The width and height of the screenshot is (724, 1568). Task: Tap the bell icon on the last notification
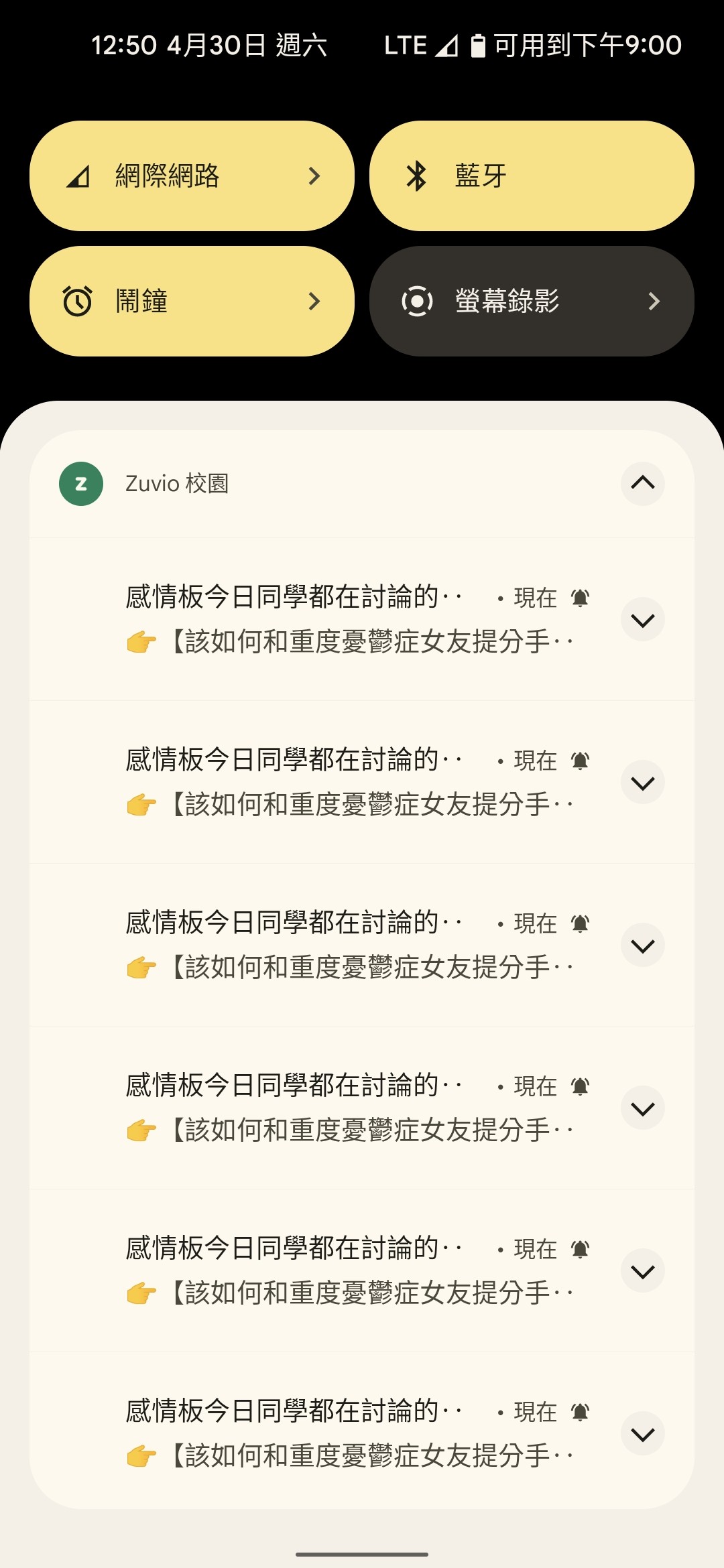coord(579,1413)
